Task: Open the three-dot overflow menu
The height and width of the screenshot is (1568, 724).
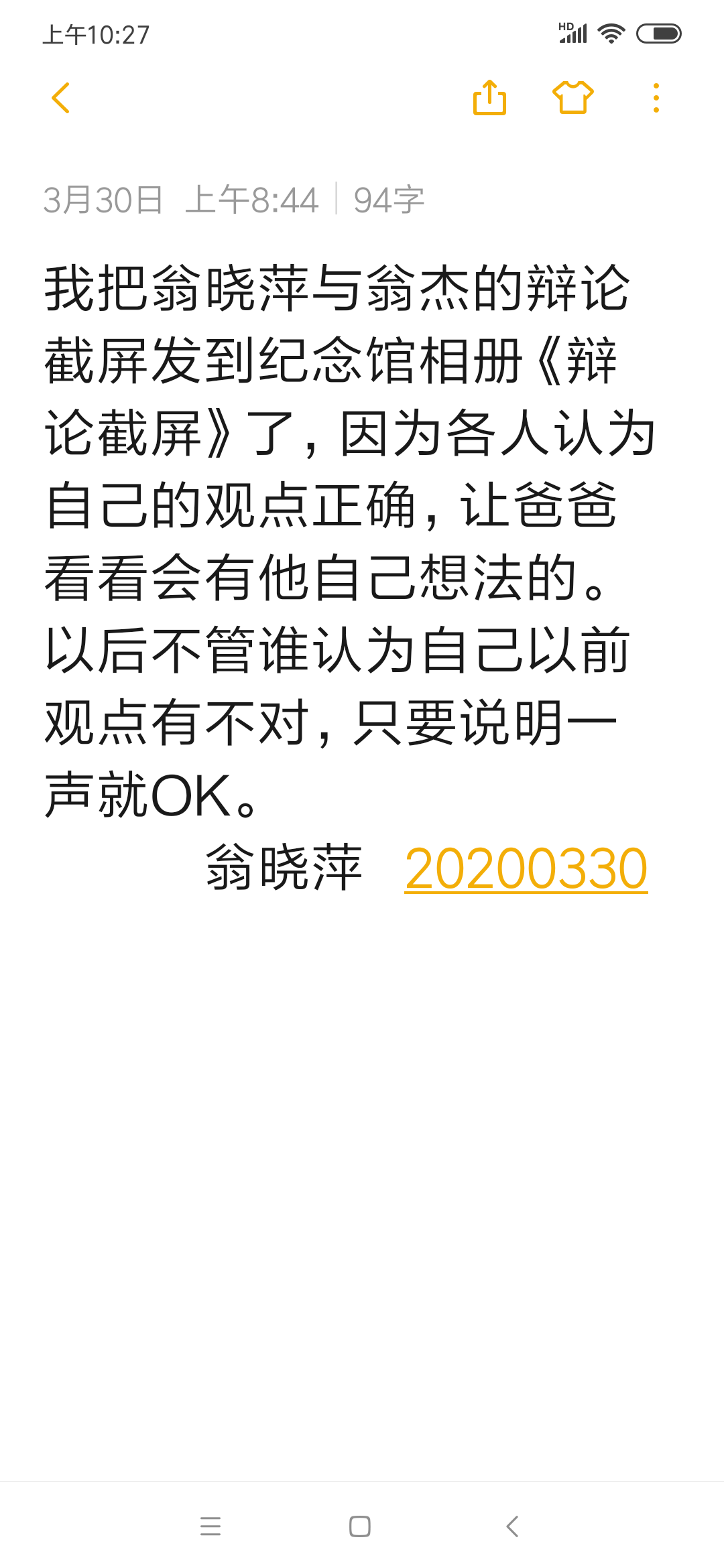Action: click(x=656, y=98)
